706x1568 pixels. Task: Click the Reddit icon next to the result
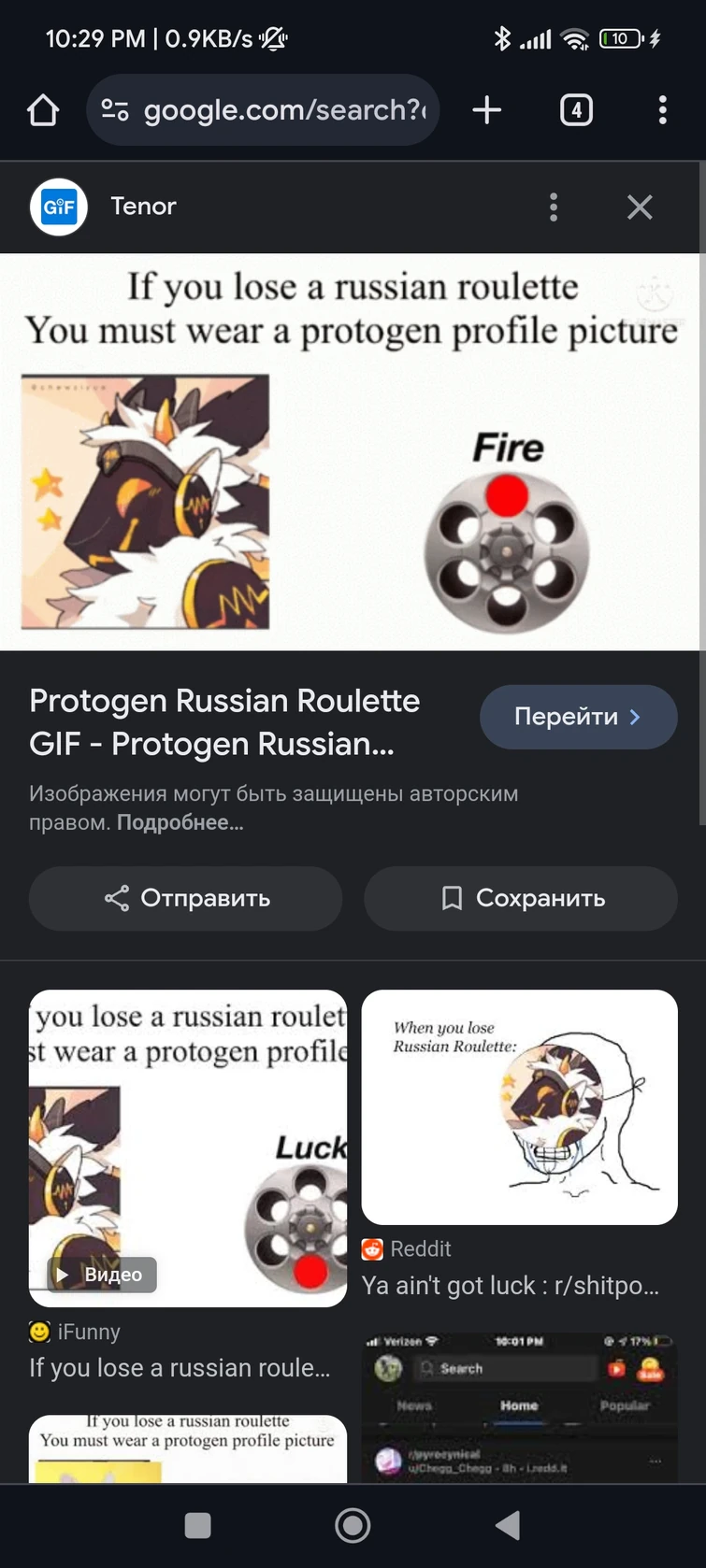pos(372,1248)
